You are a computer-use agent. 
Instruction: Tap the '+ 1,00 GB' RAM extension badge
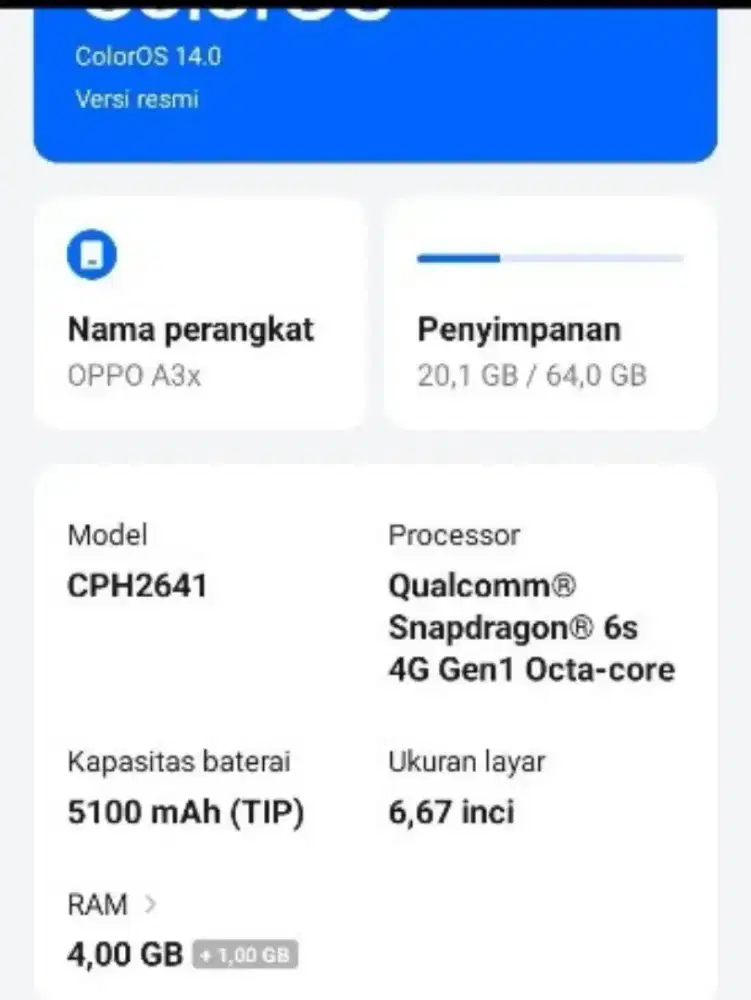point(243,955)
